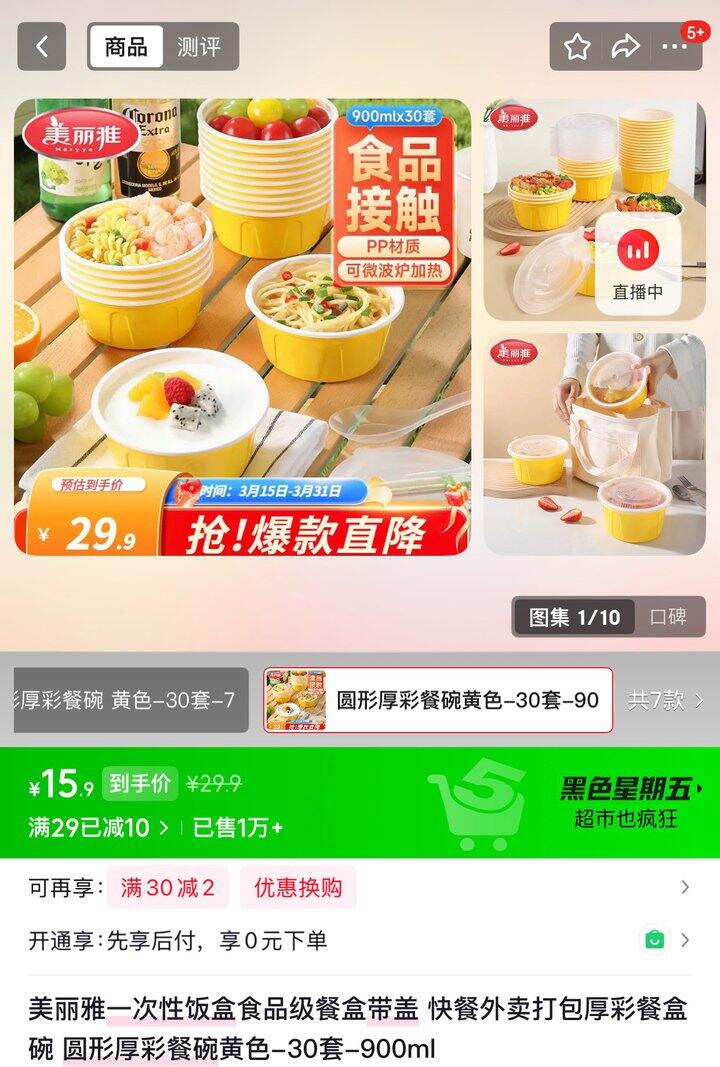Open the 先享后付 pay-later row

(x=360, y=940)
